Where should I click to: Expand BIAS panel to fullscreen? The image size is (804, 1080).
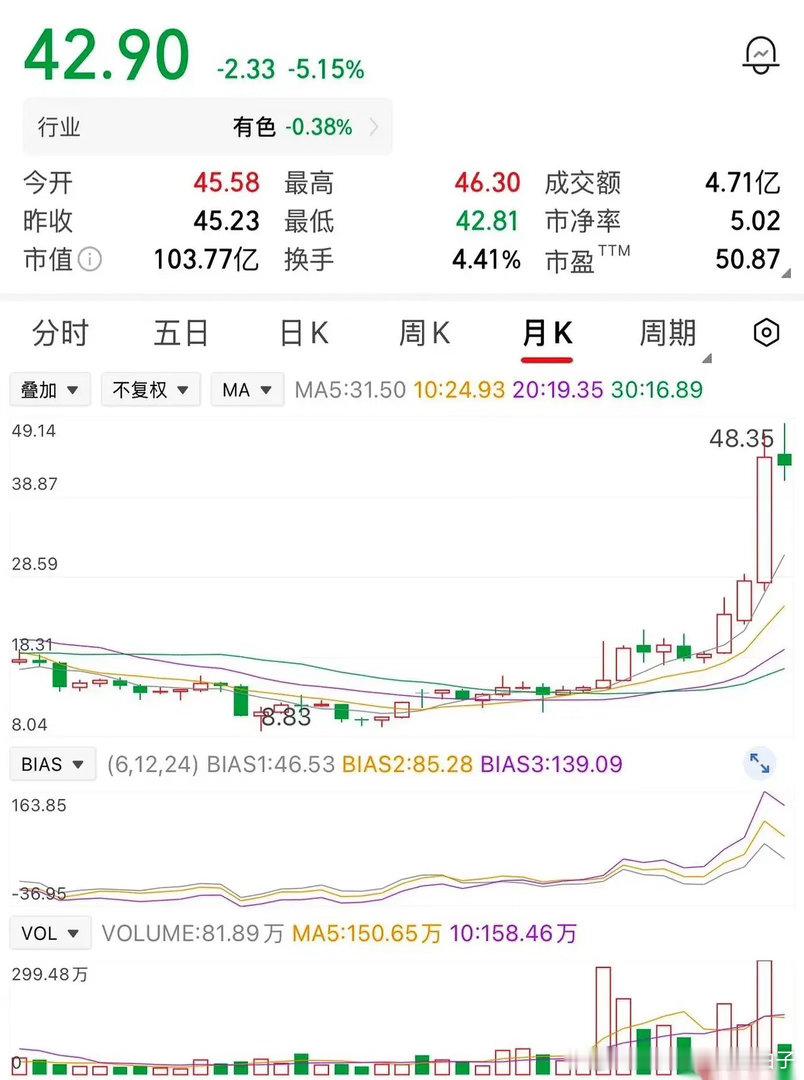coord(760,764)
